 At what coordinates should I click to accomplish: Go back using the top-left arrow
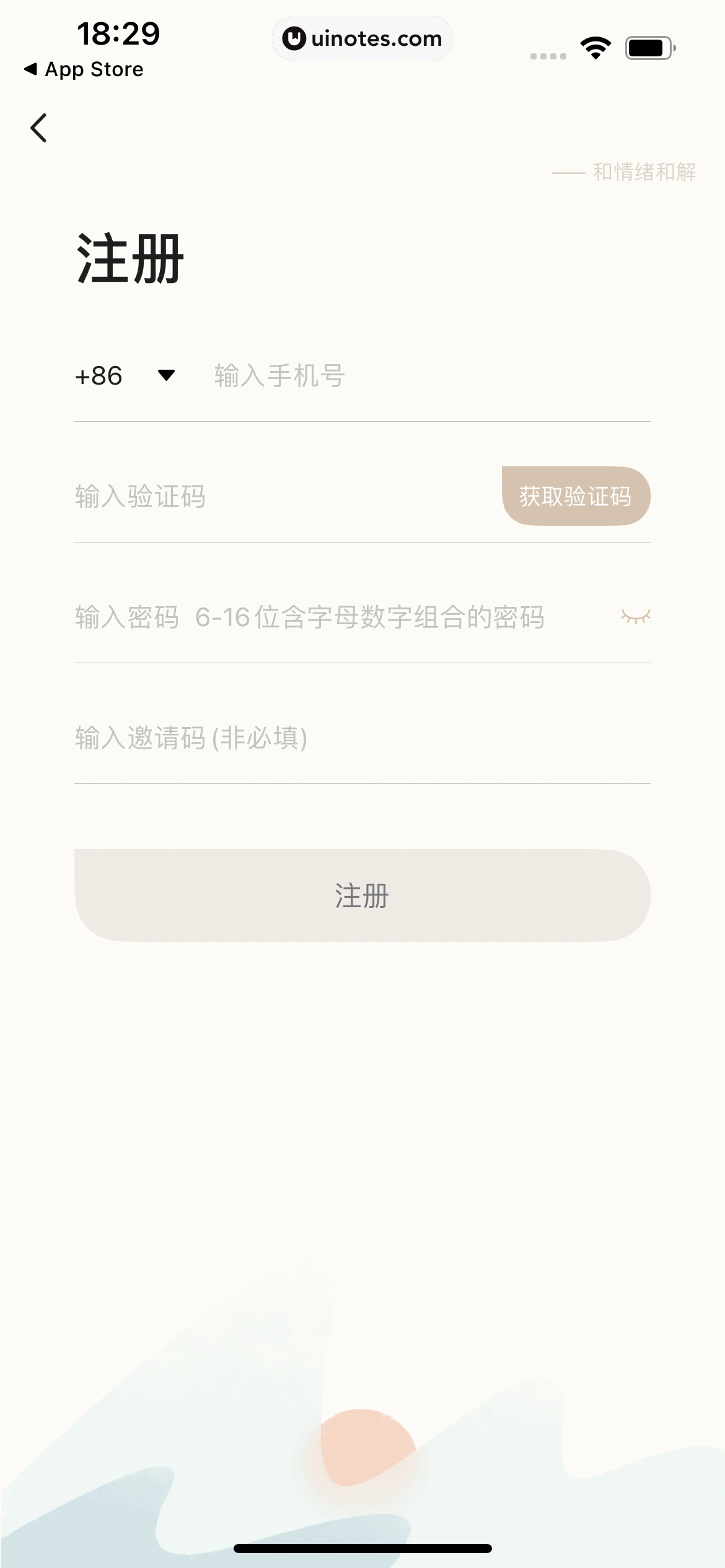pyautogui.click(x=38, y=128)
